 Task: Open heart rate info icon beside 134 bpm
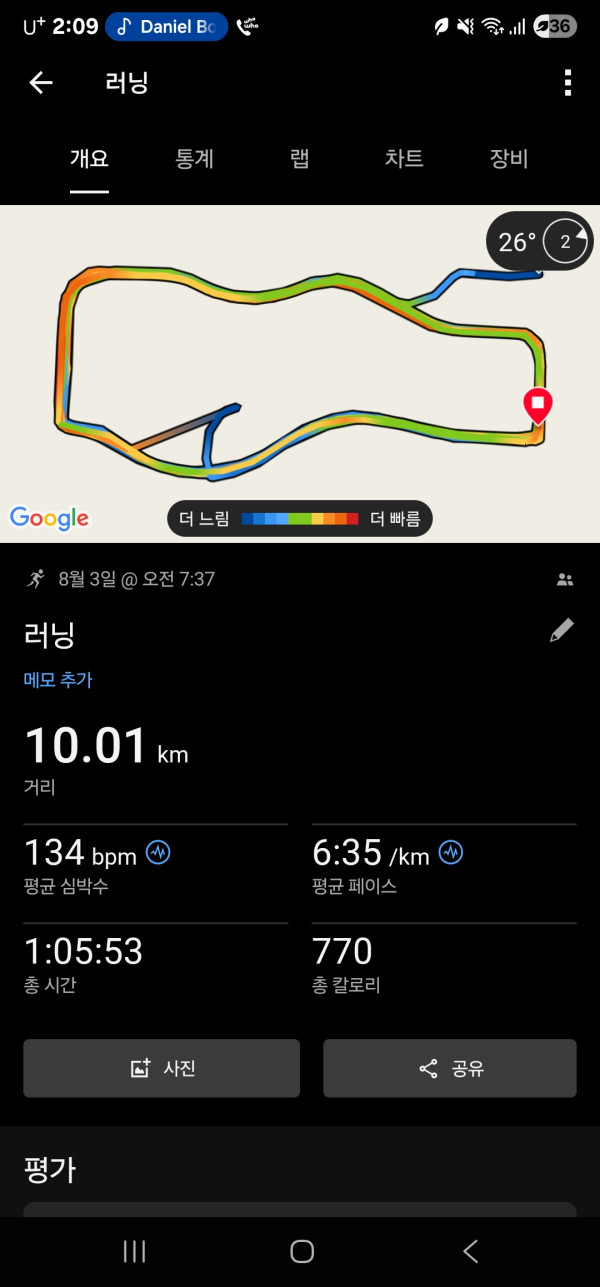point(159,853)
